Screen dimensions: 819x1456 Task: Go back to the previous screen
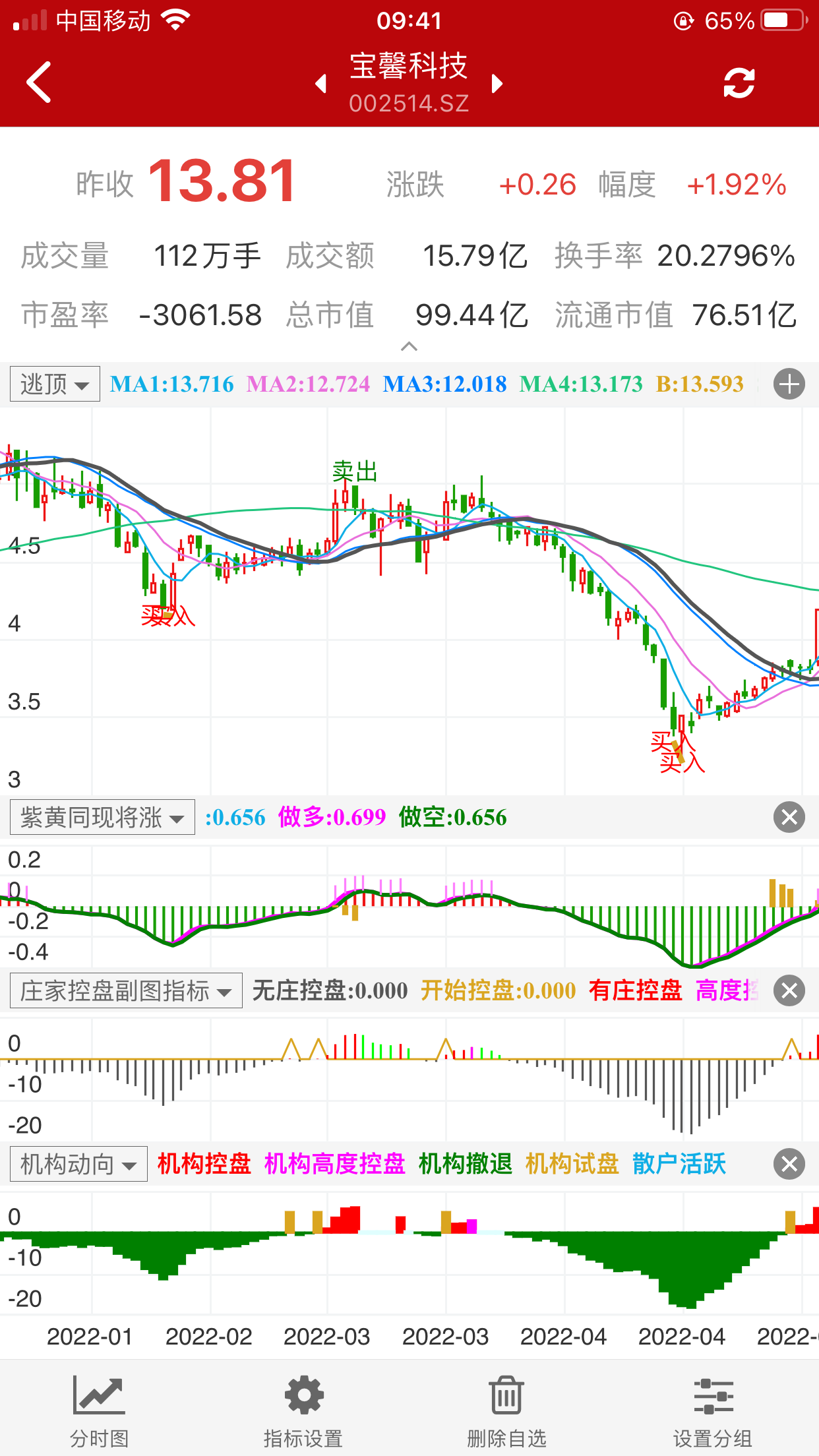point(38,82)
